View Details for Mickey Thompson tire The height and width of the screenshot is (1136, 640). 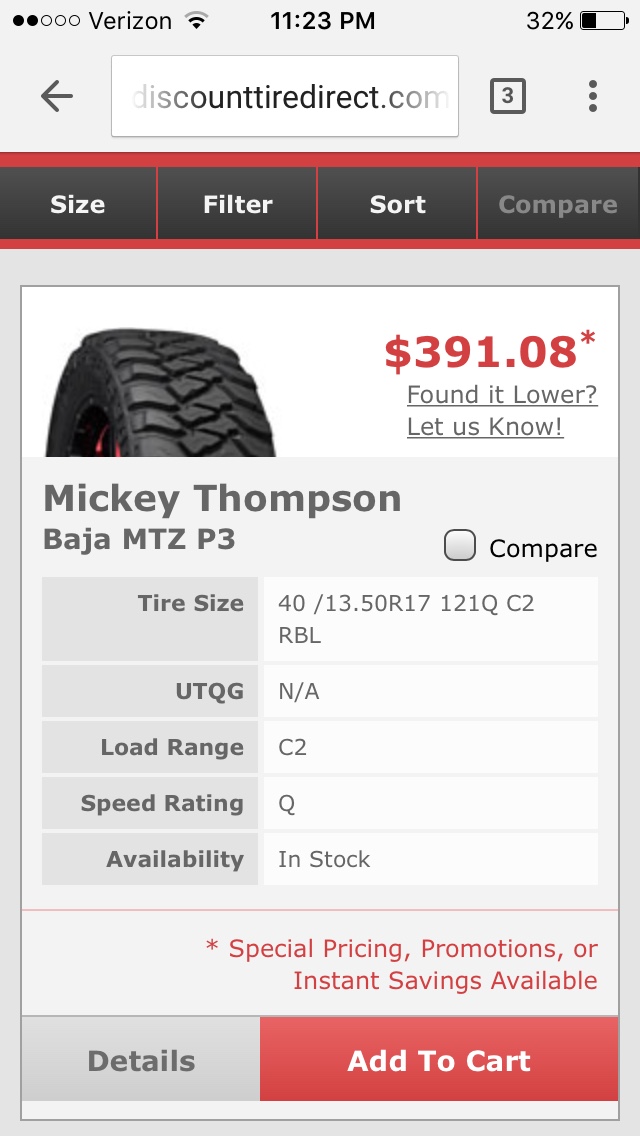[x=141, y=1060]
